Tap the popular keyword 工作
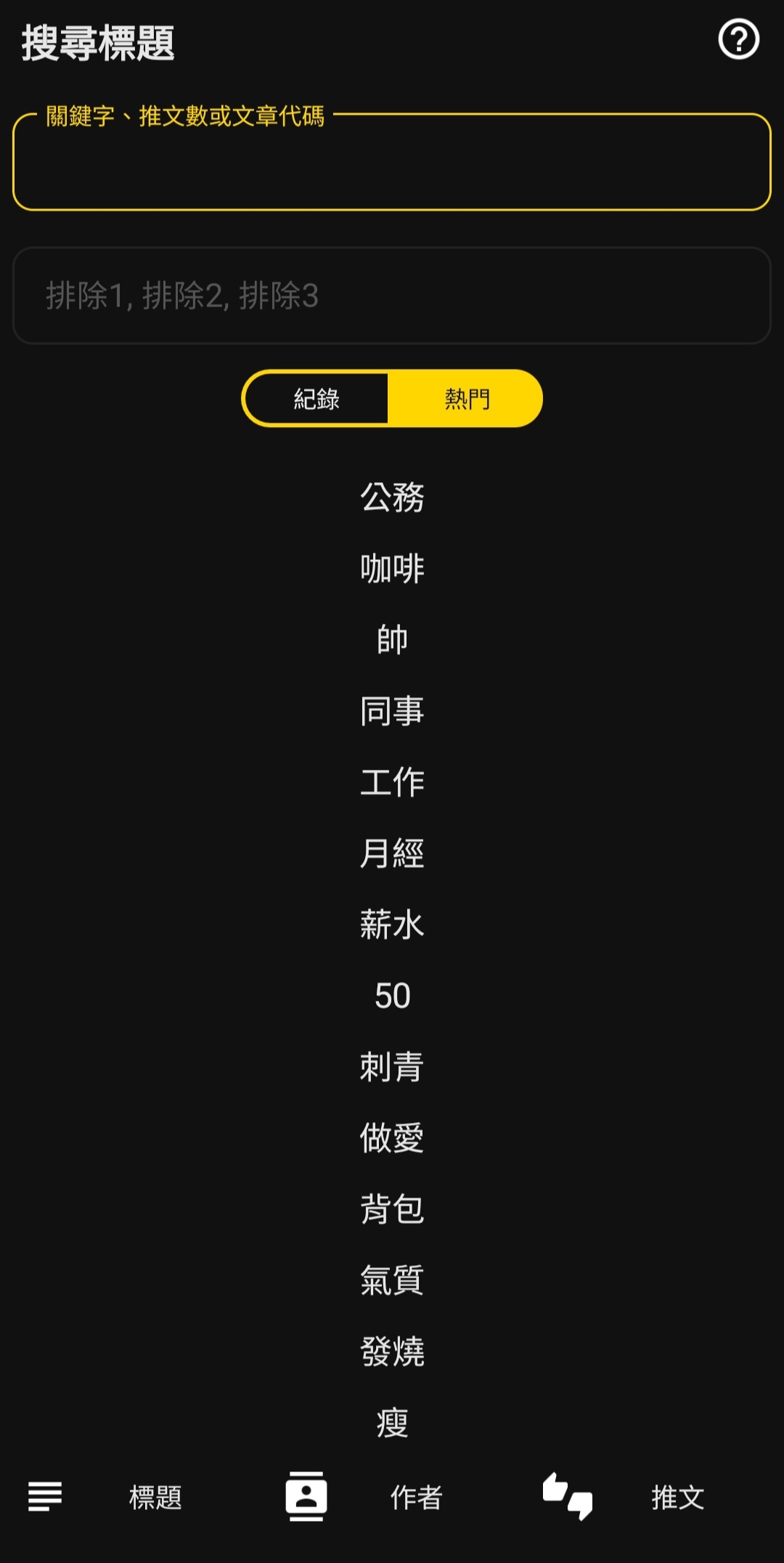Screen dimensions: 784x1563 (392, 782)
